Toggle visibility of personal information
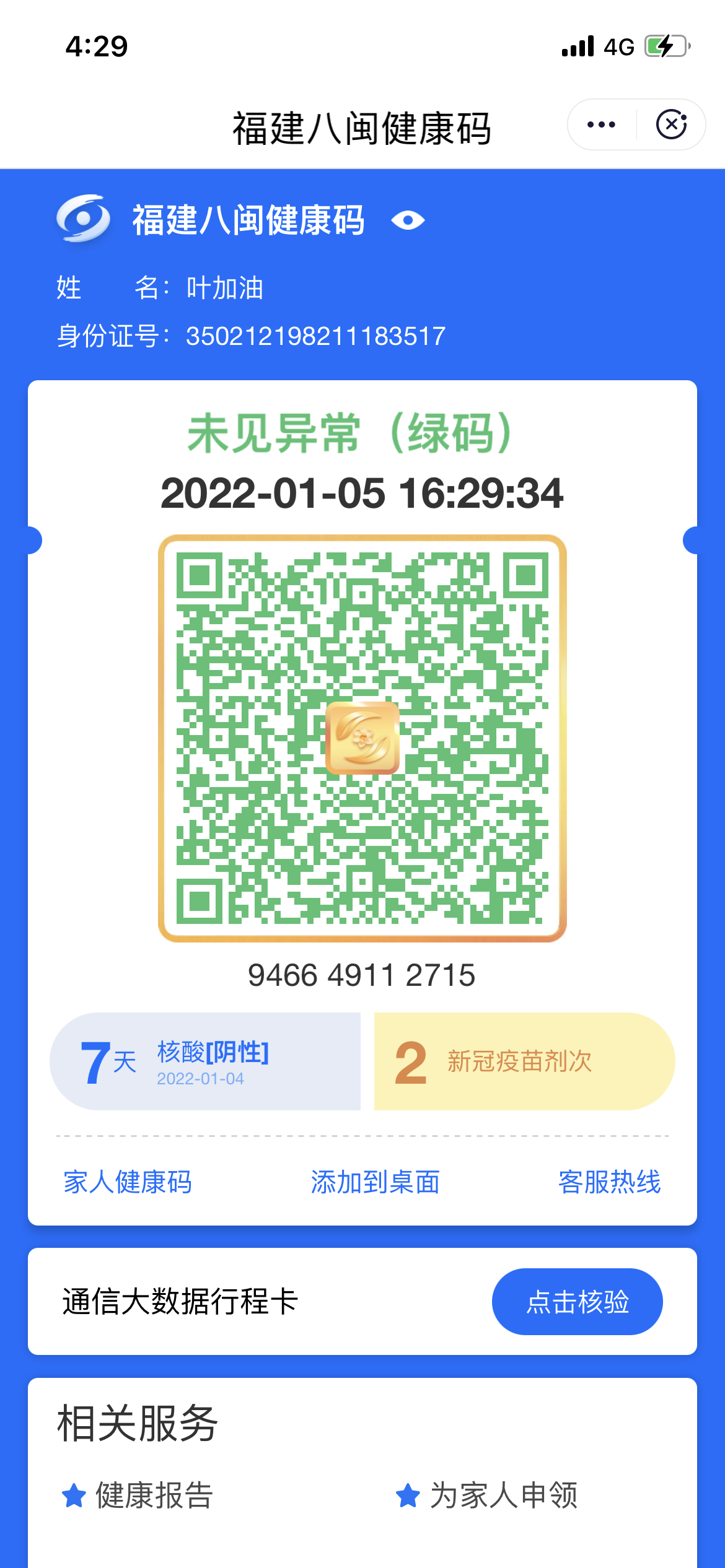 (408, 220)
